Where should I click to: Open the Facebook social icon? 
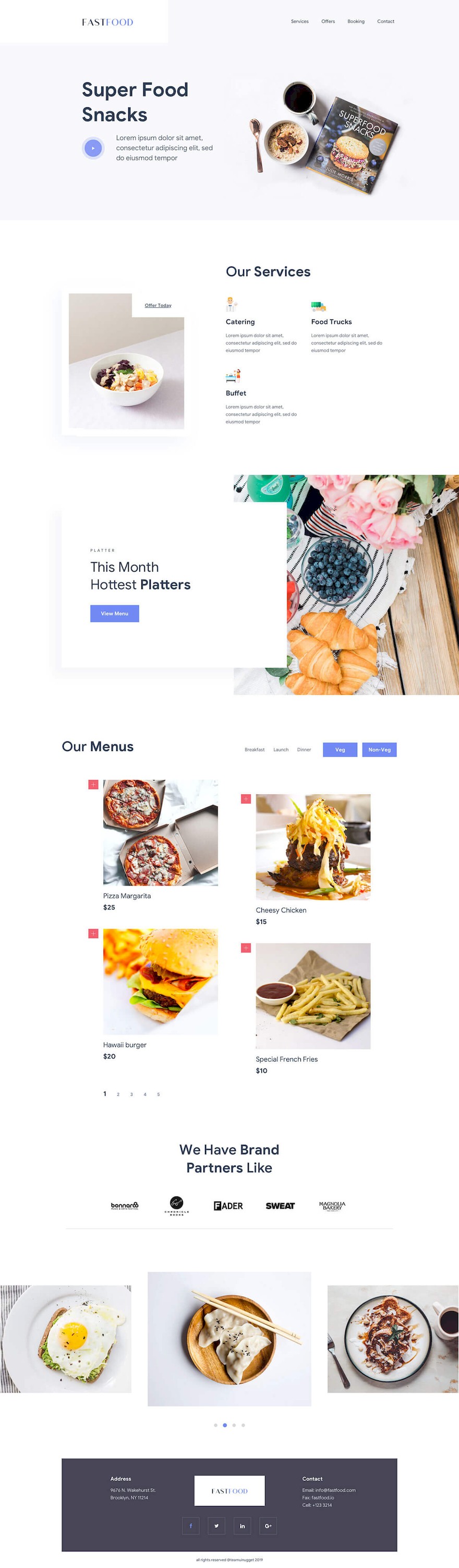pos(191,1526)
